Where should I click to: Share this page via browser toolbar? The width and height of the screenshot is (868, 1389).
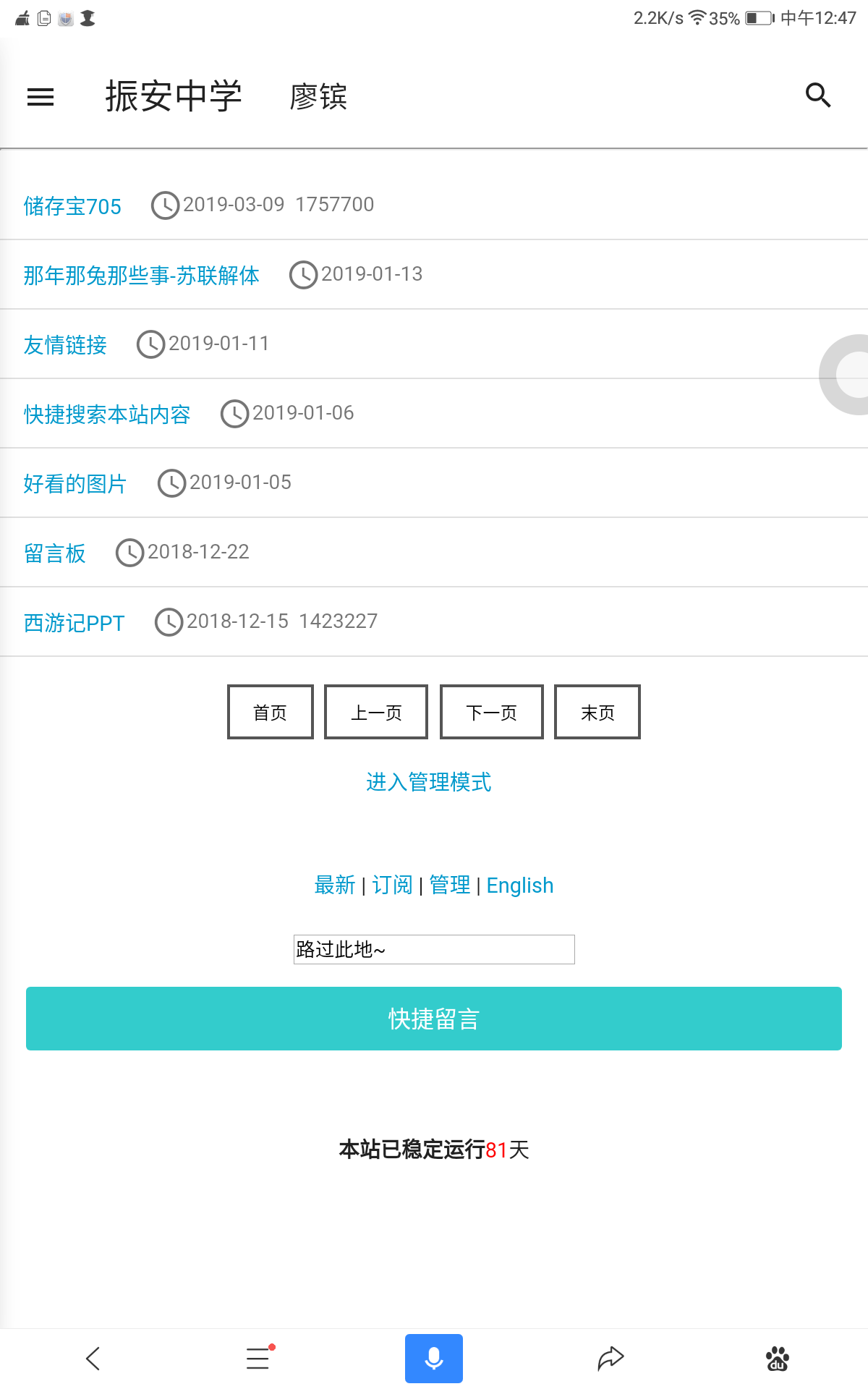click(x=610, y=1359)
